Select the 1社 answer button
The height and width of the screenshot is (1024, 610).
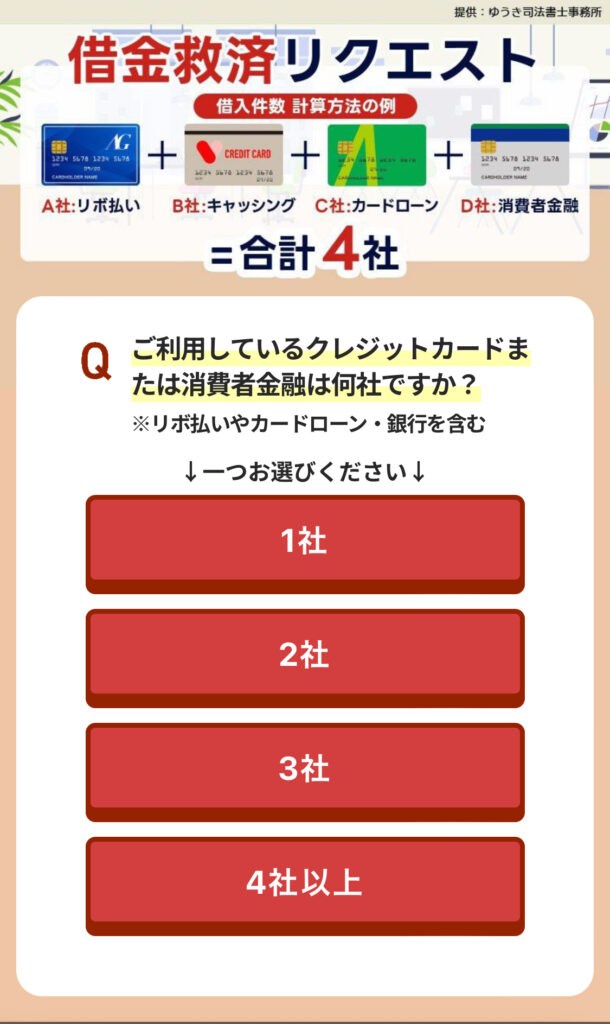(x=304, y=541)
